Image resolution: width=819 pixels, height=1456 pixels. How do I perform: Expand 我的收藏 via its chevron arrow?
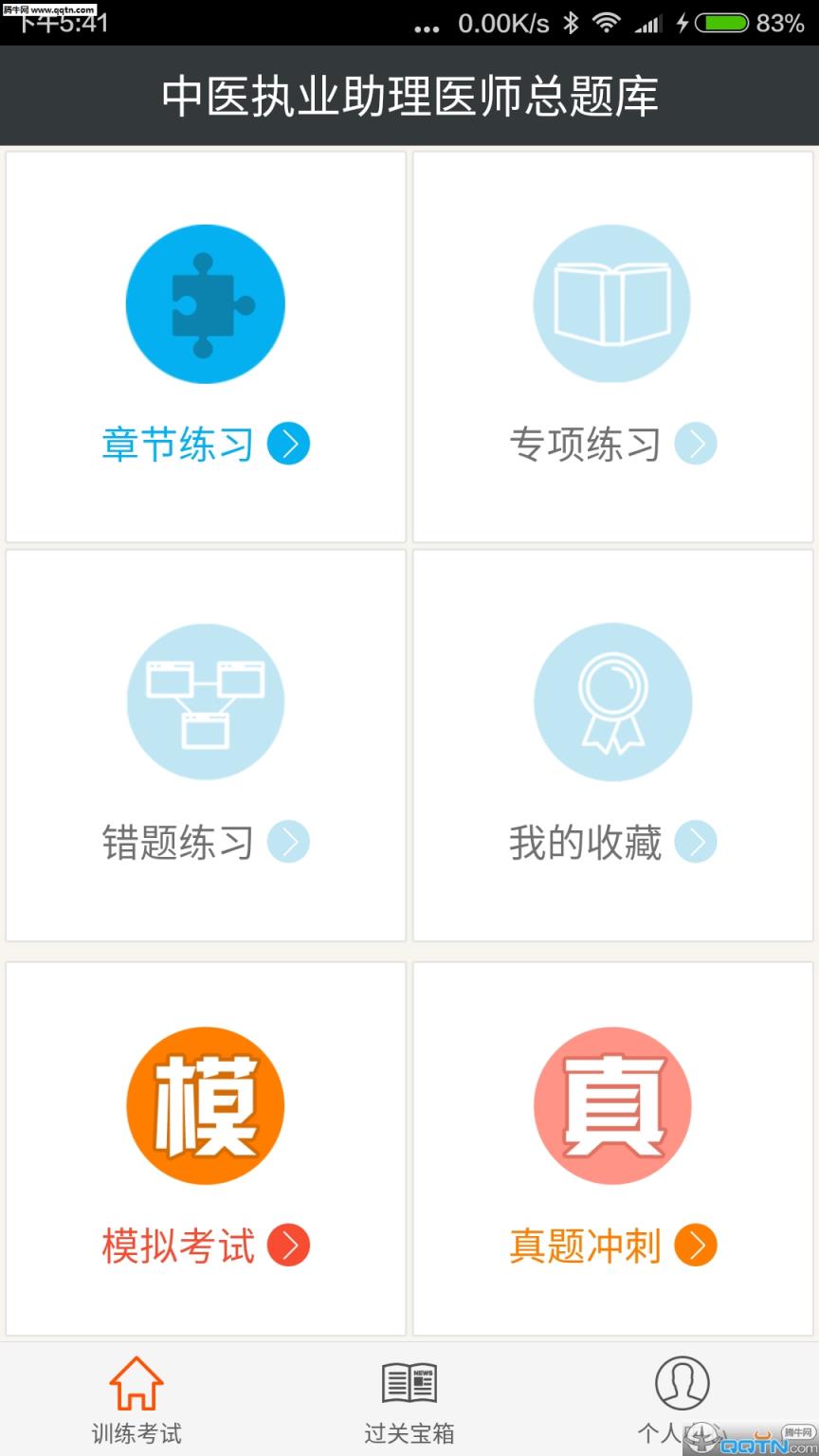698,841
